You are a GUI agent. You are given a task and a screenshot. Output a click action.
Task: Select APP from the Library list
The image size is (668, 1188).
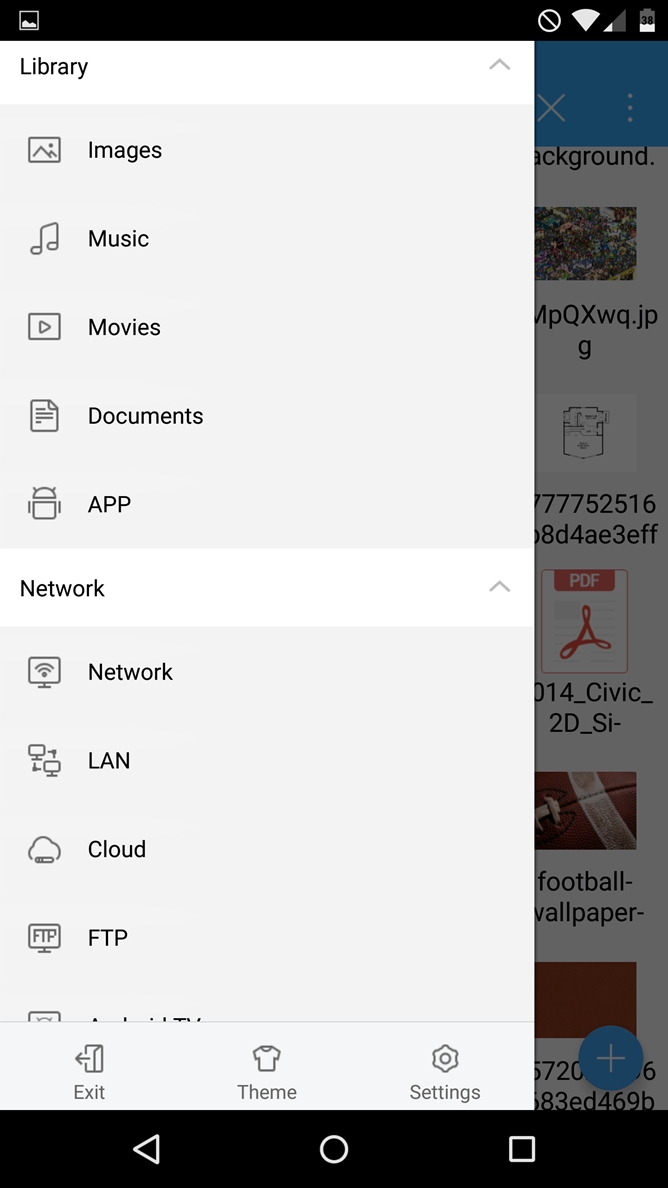[x=109, y=504]
